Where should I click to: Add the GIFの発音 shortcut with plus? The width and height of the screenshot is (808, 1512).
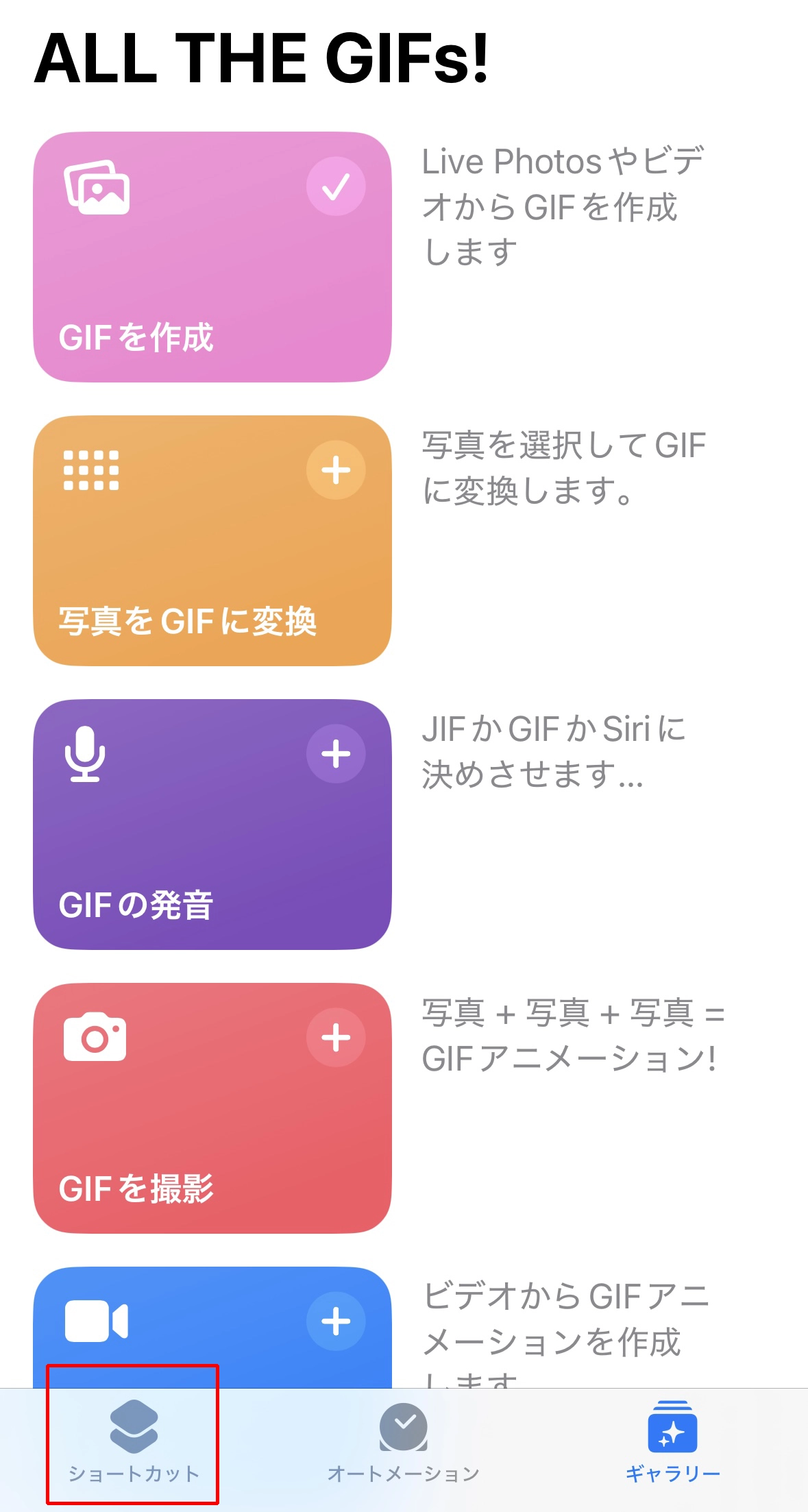(336, 754)
